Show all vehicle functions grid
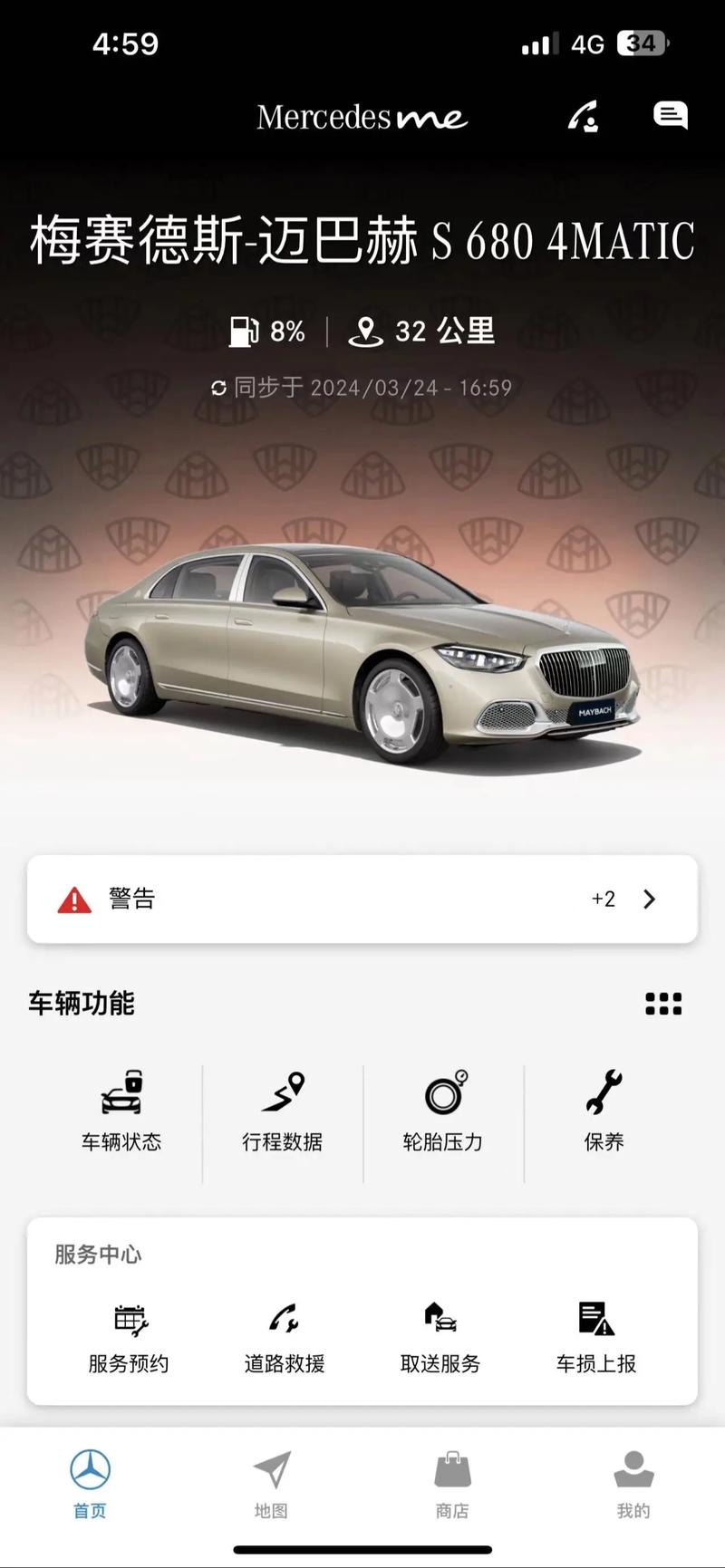 click(x=663, y=1004)
